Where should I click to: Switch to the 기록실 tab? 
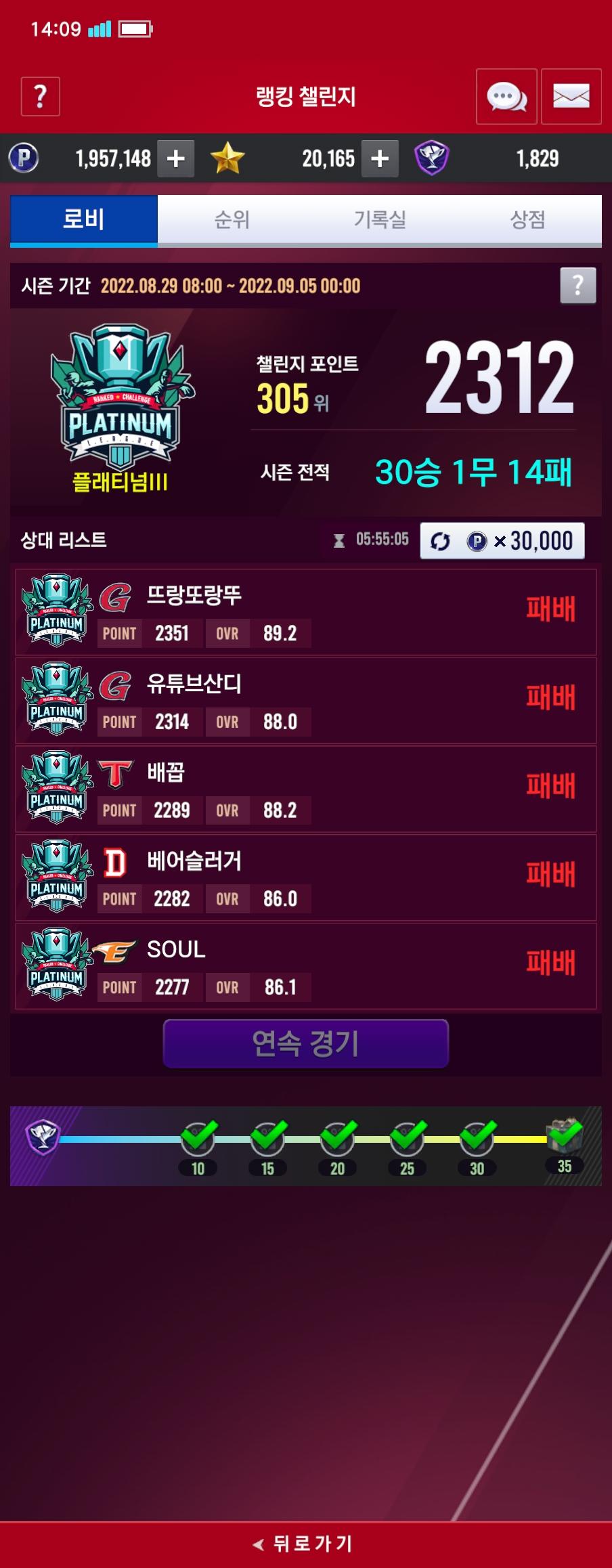click(x=380, y=219)
